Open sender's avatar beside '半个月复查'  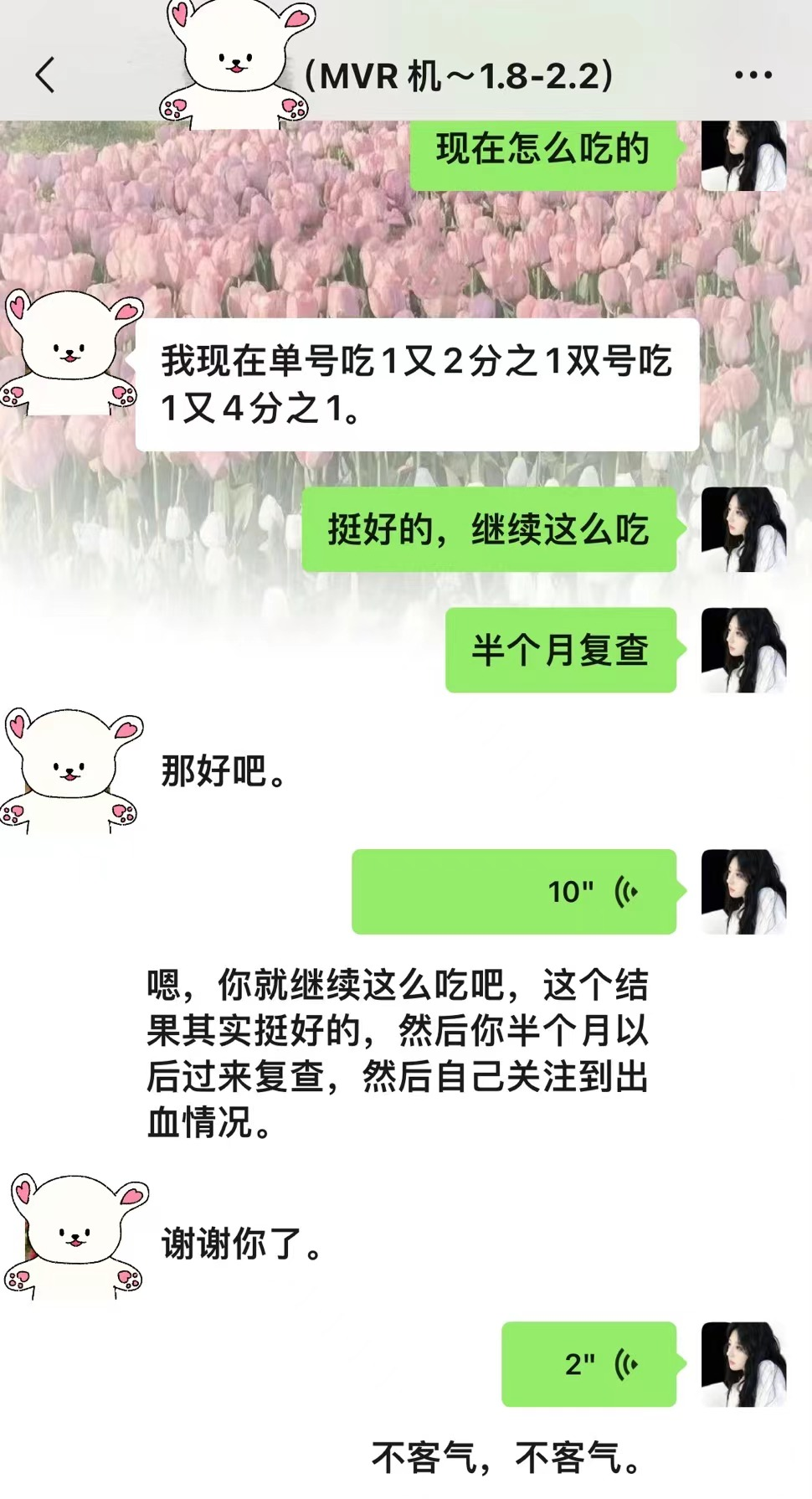click(743, 651)
